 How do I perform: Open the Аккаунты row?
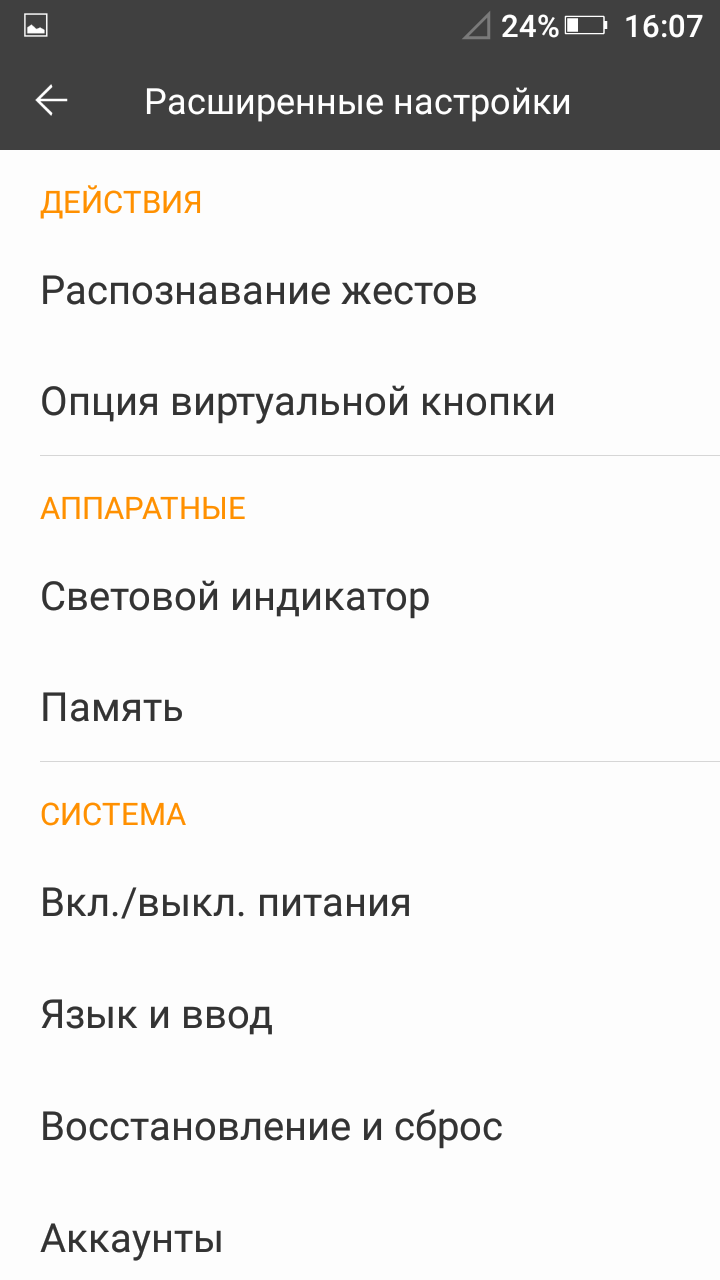360,1235
